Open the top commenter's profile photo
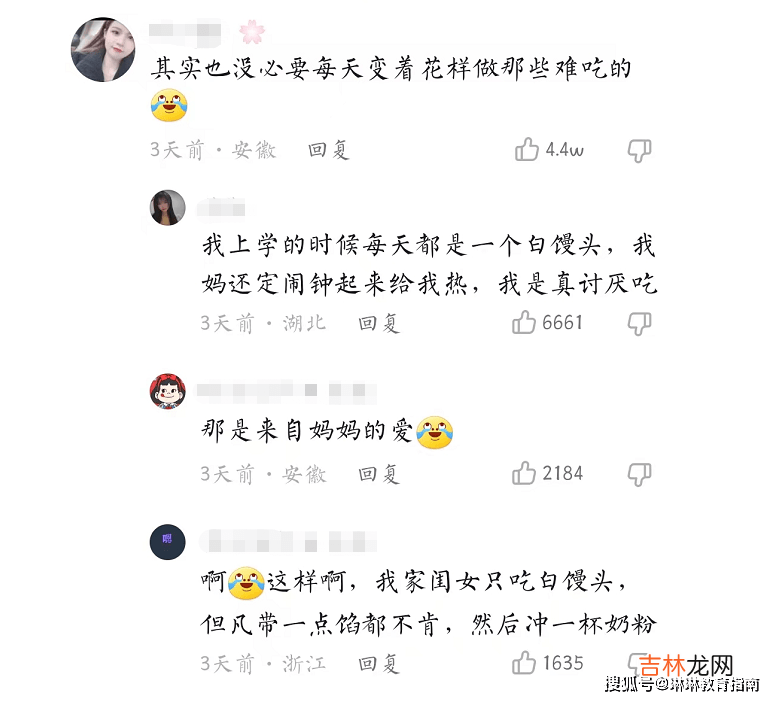The image size is (774, 701). [x=103, y=49]
